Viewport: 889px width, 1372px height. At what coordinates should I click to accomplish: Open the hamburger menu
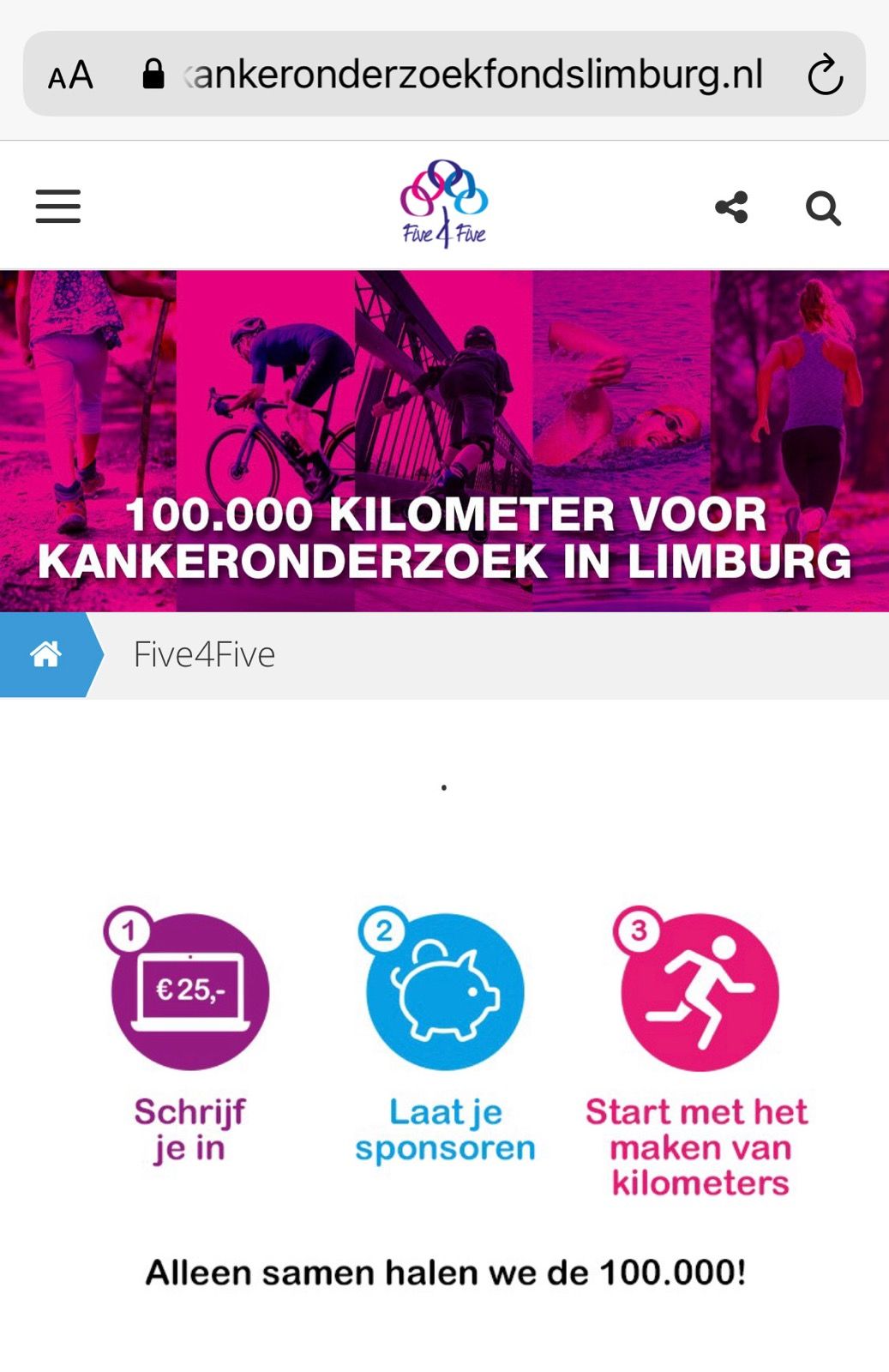(x=58, y=207)
